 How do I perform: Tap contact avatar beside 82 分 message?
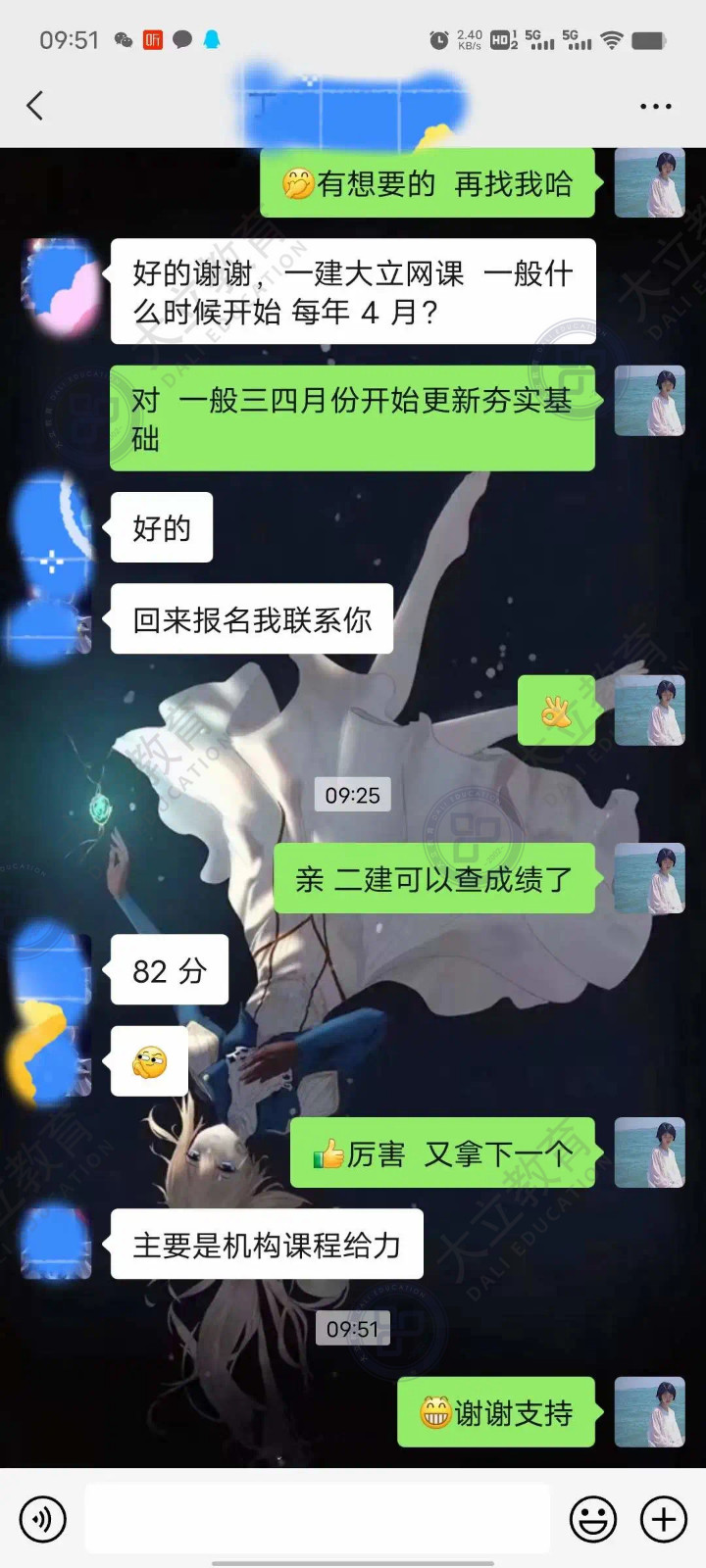point(56,969)
